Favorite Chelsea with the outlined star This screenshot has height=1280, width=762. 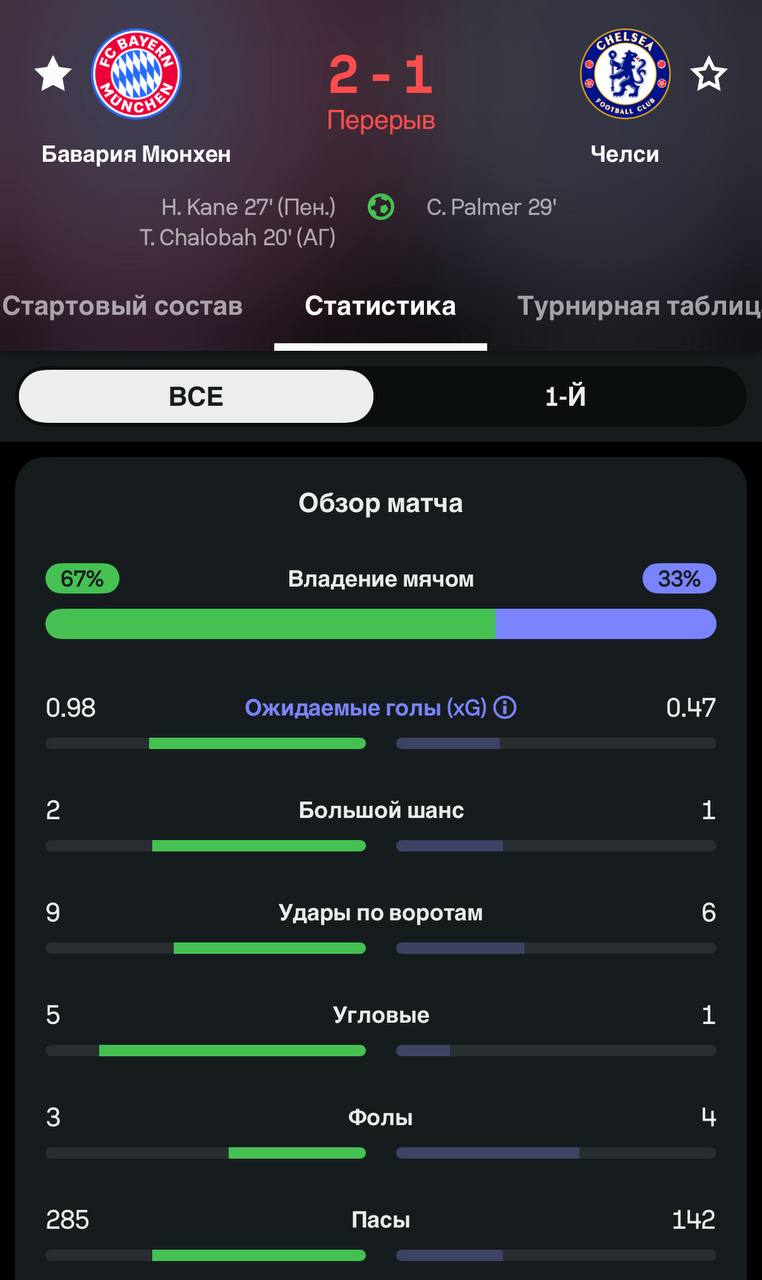point(709,74)
